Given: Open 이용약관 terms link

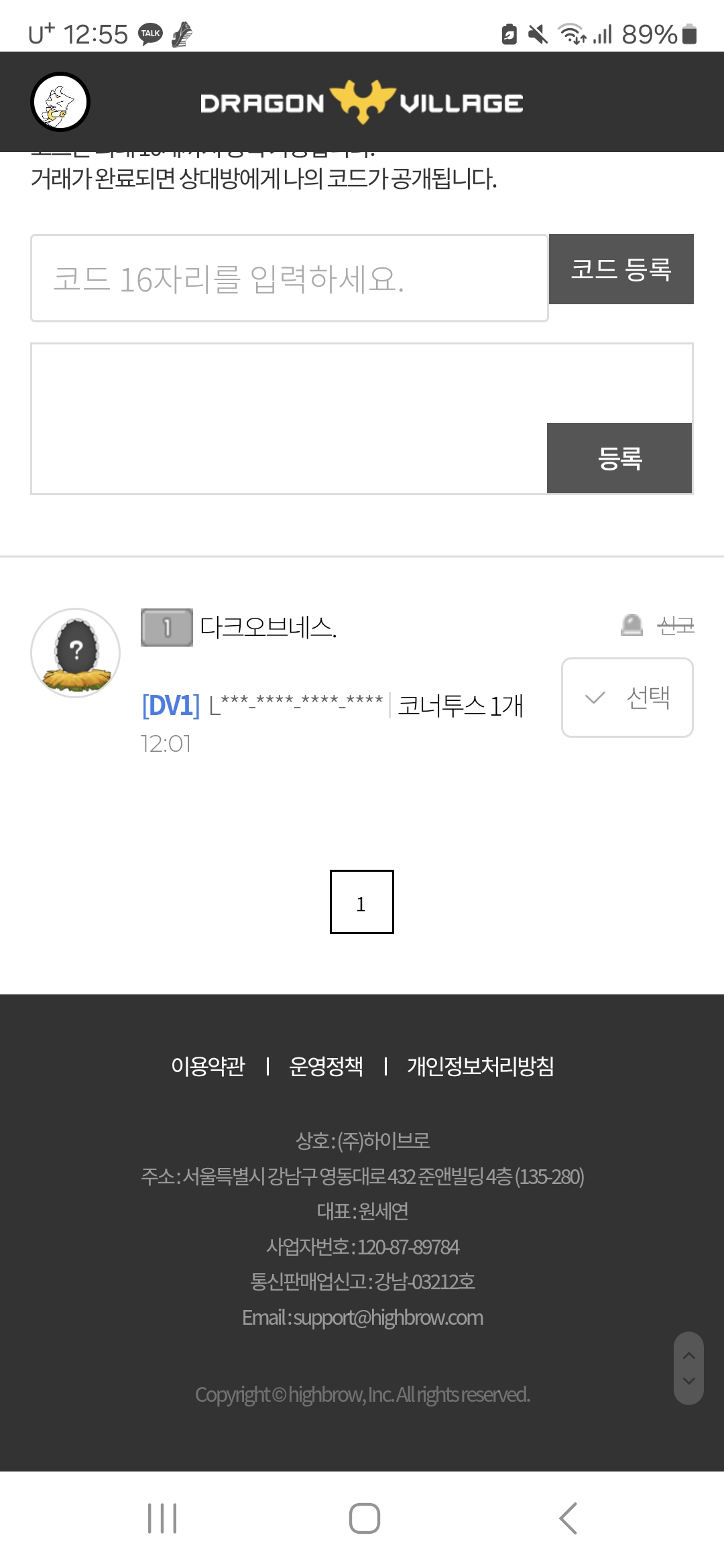Looking at the screenshot, I should tap(208, 1066).
